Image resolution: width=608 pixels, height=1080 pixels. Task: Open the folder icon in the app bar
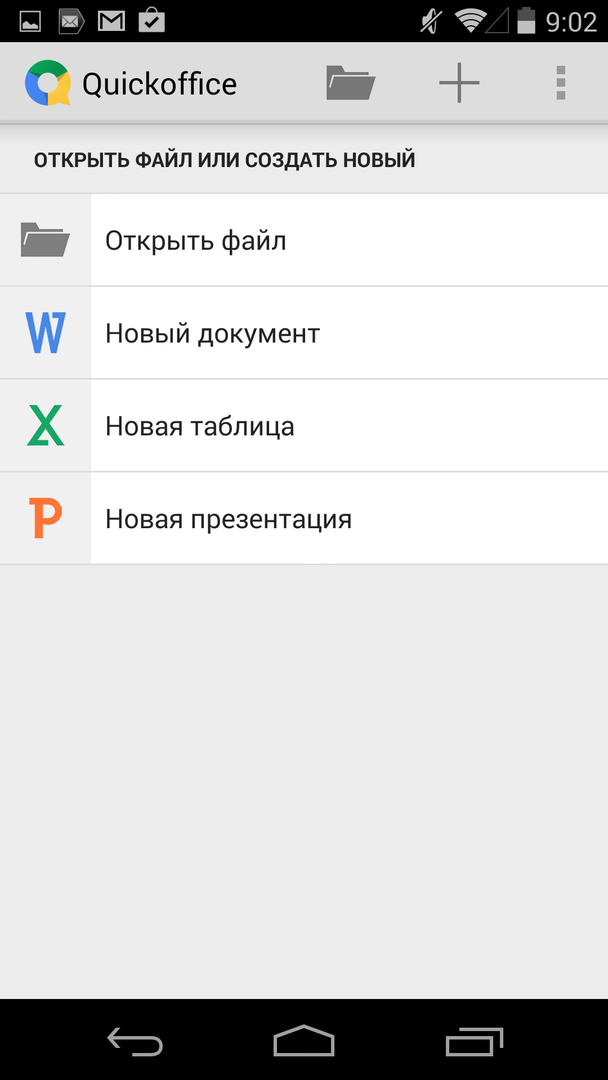350,83
